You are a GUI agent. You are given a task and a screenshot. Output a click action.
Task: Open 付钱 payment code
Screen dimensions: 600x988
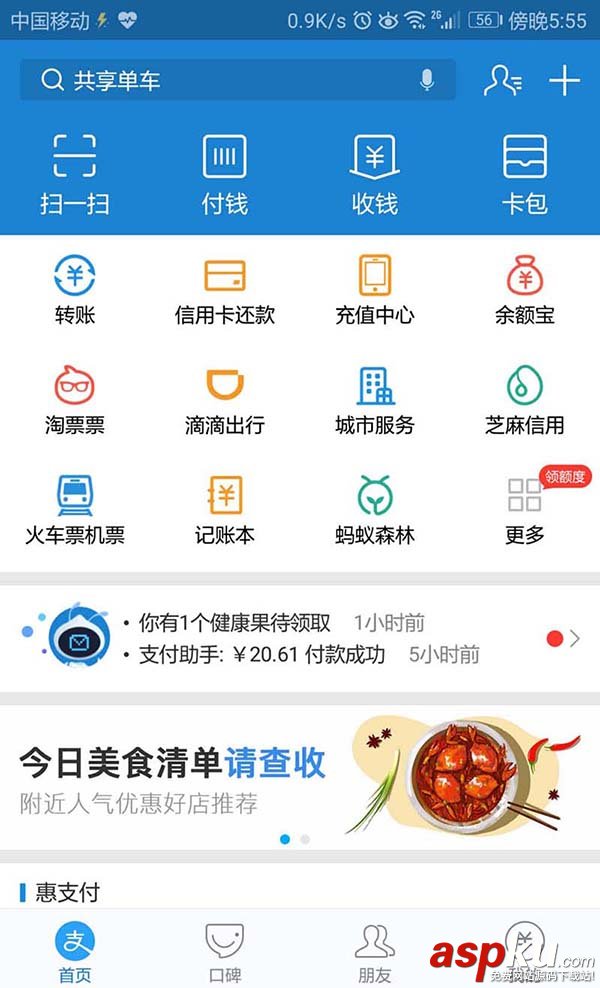click(225, 175)
